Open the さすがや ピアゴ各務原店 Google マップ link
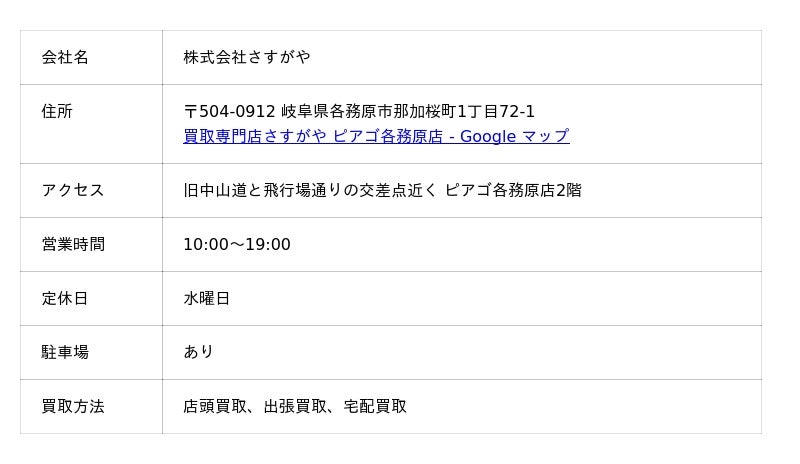The image size is (800, 464). [376, 136]
